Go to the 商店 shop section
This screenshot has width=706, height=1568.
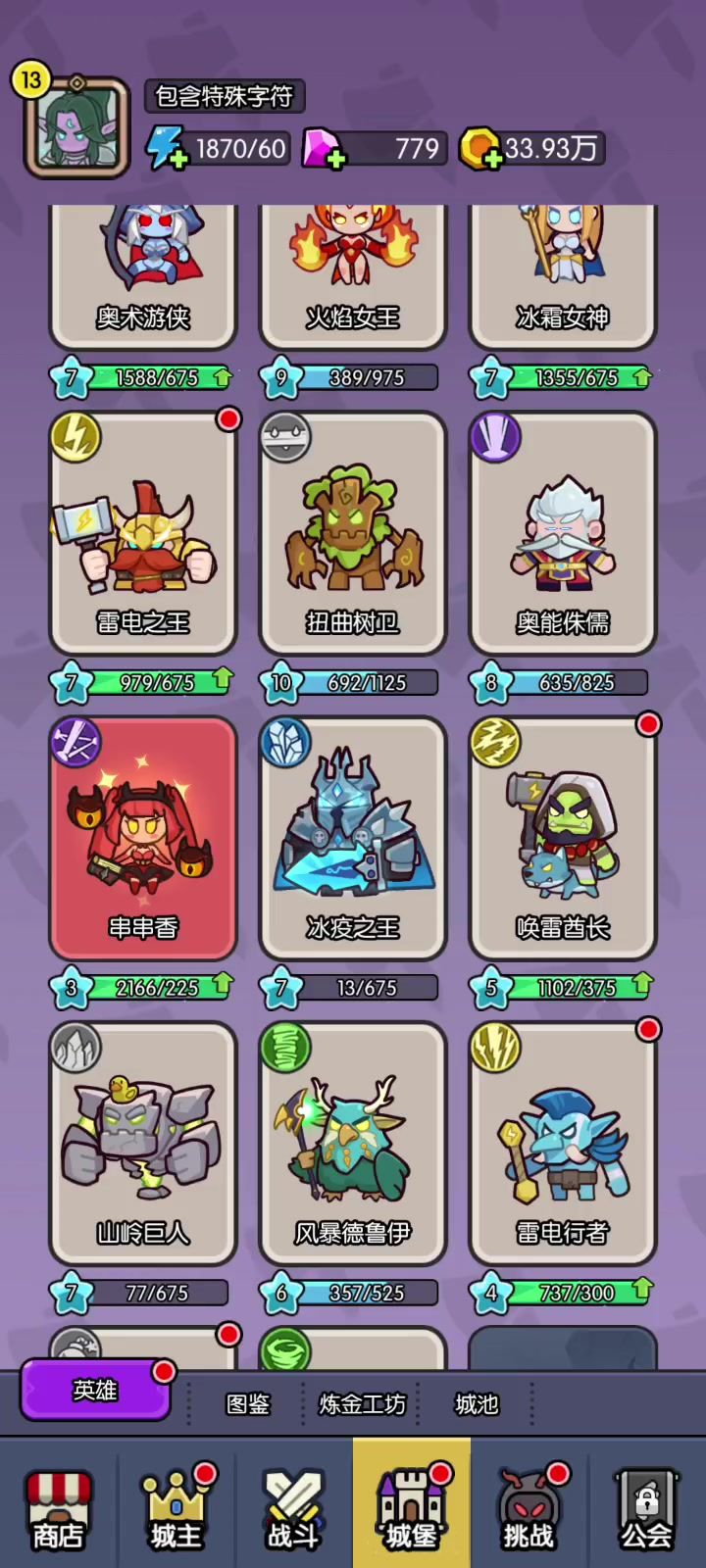[59, 1510]
